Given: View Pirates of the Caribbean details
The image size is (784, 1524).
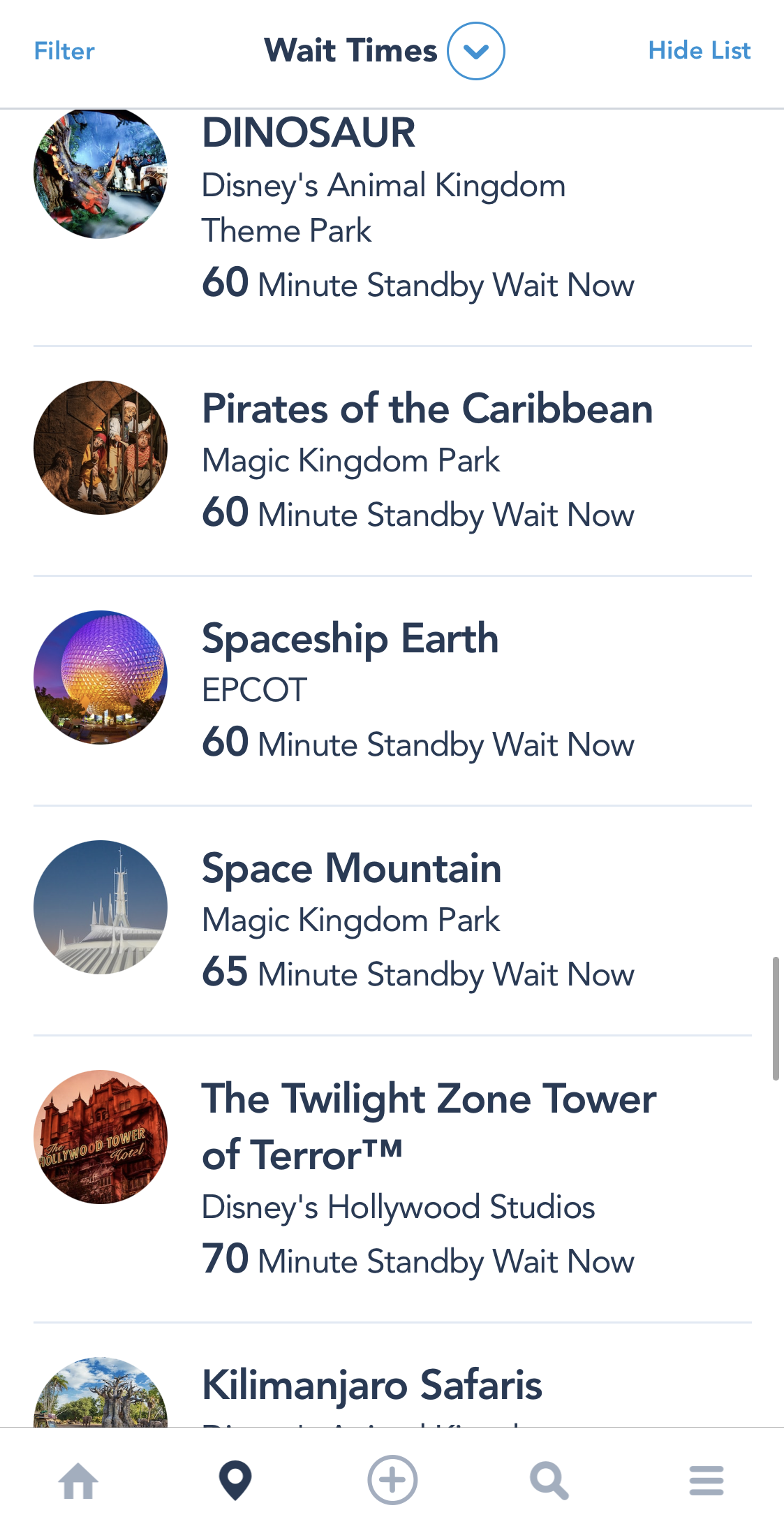Looking at the screenshot, I should pos(391,460).
